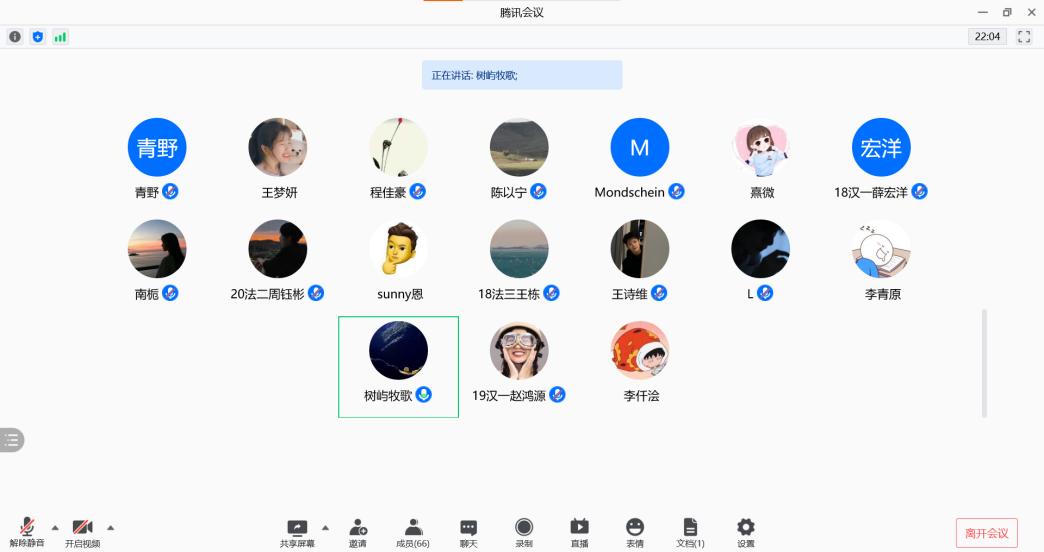
Task: Expand audio options arrow next to mute
Action: (55, 527)
